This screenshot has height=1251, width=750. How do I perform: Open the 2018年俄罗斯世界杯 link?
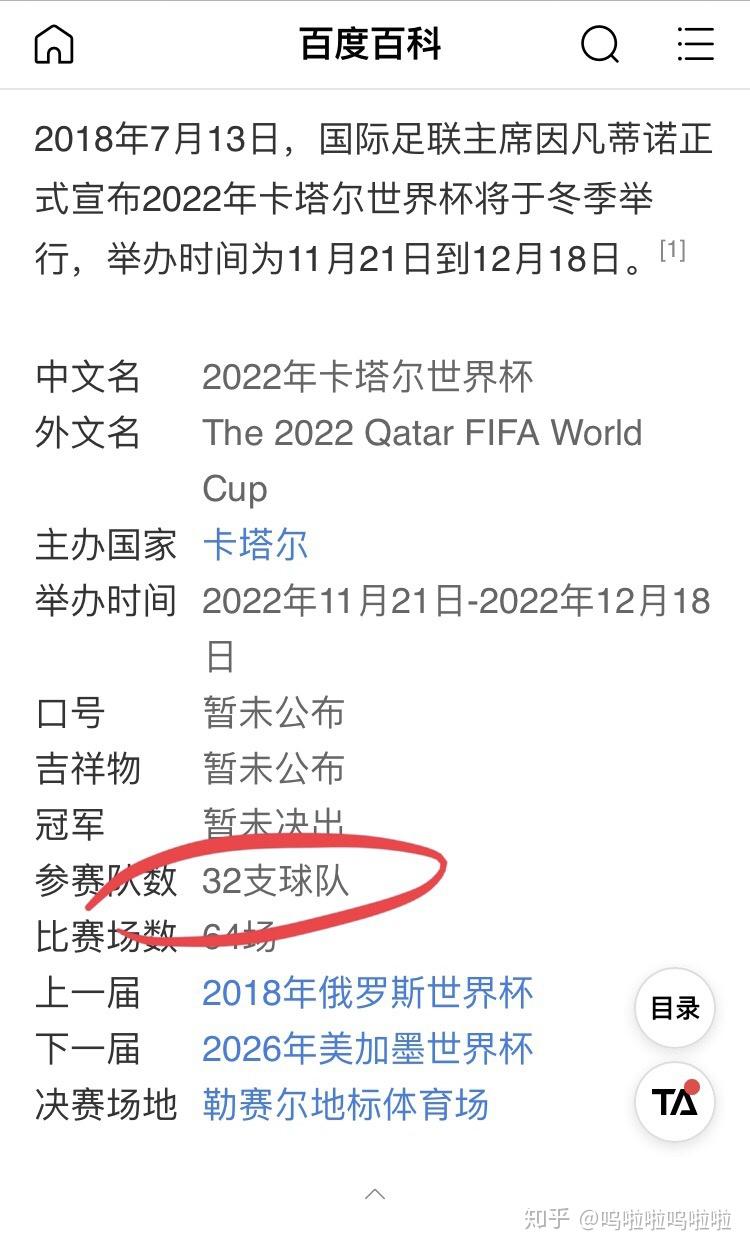[x=368, y=993]
